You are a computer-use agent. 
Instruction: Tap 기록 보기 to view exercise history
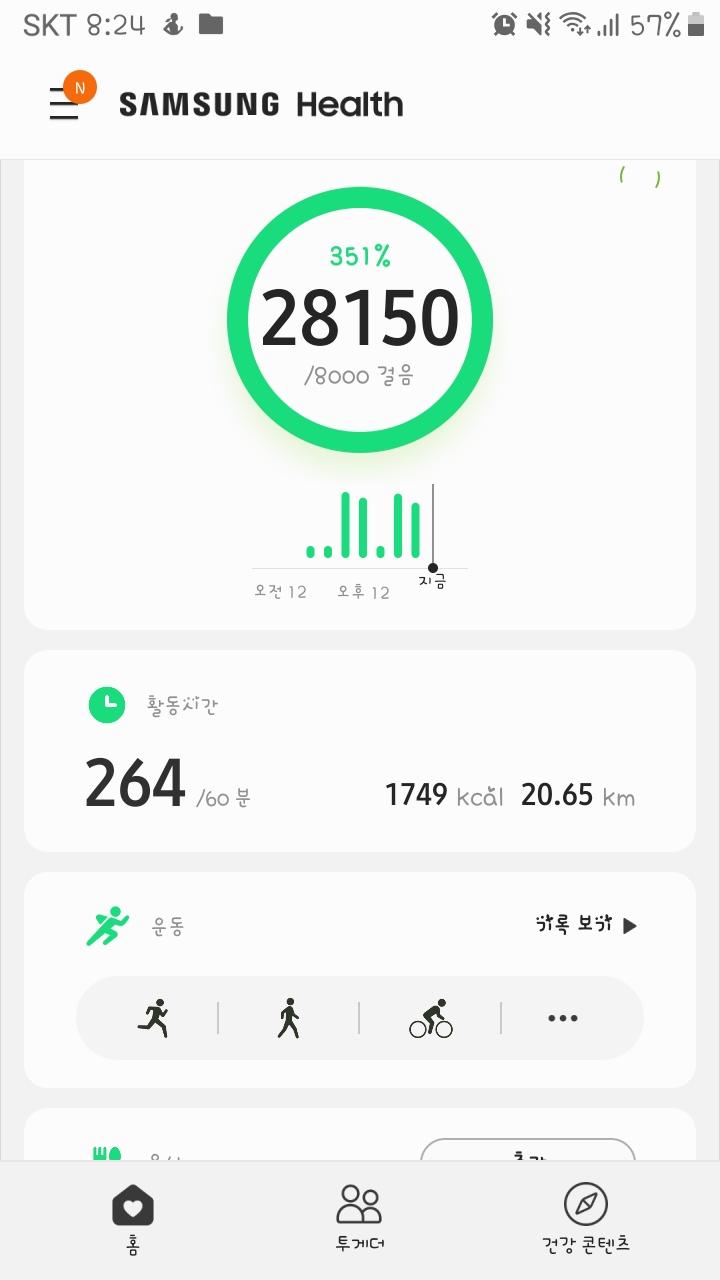click(x=586, y=925)
